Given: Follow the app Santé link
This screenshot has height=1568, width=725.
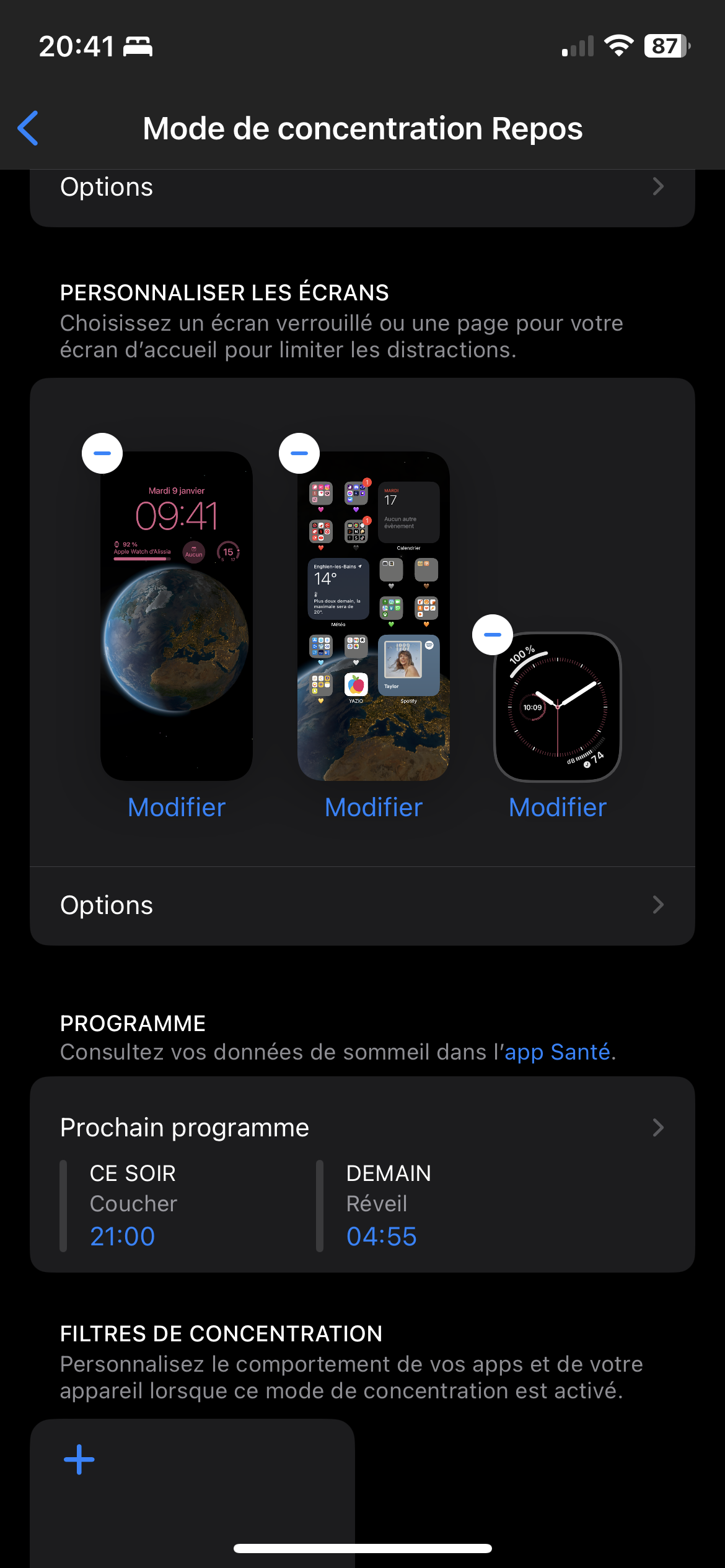Looking at the screenshot, I should pos(558,1052).
